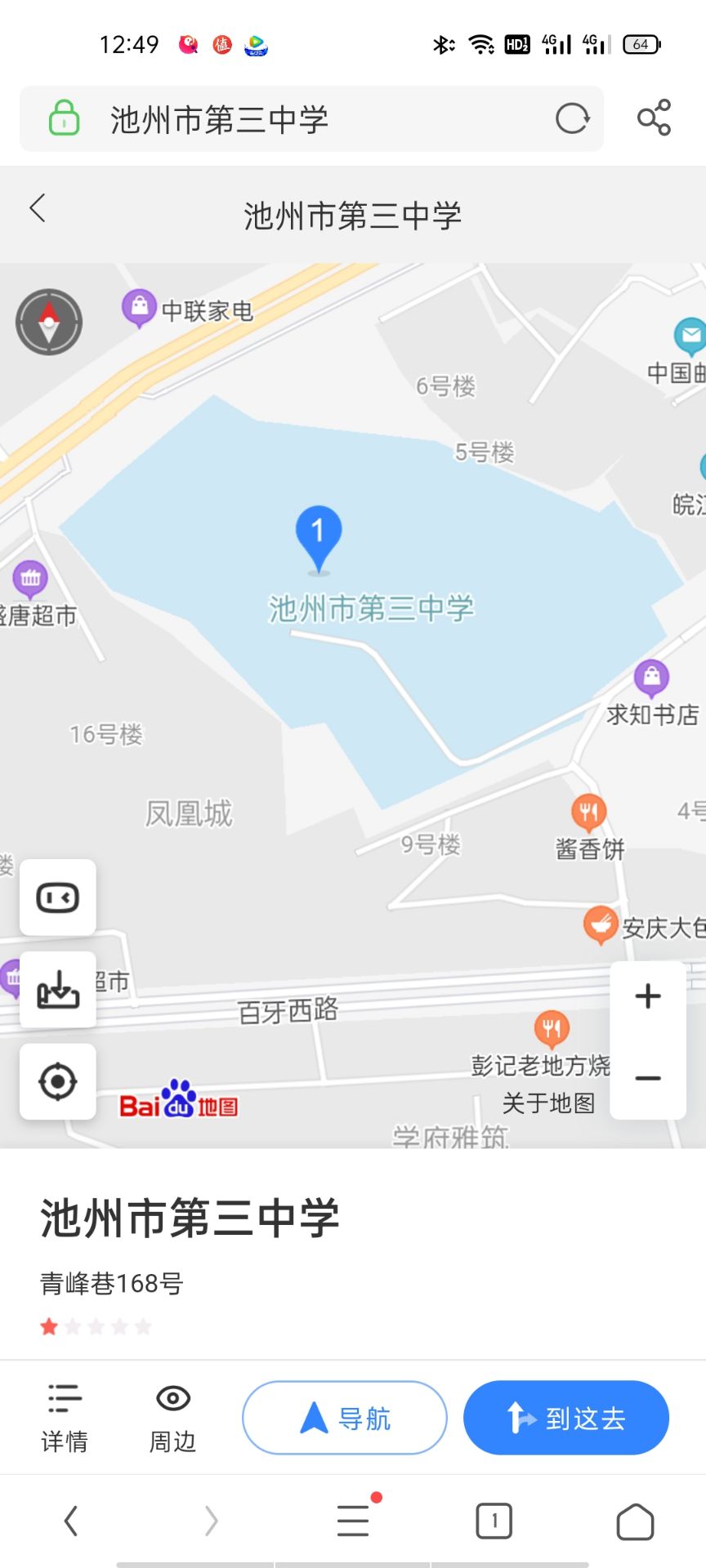This screenshot has width=706, height=1568.
Task: Open 详情 for the school
Action: (65, 1419)
